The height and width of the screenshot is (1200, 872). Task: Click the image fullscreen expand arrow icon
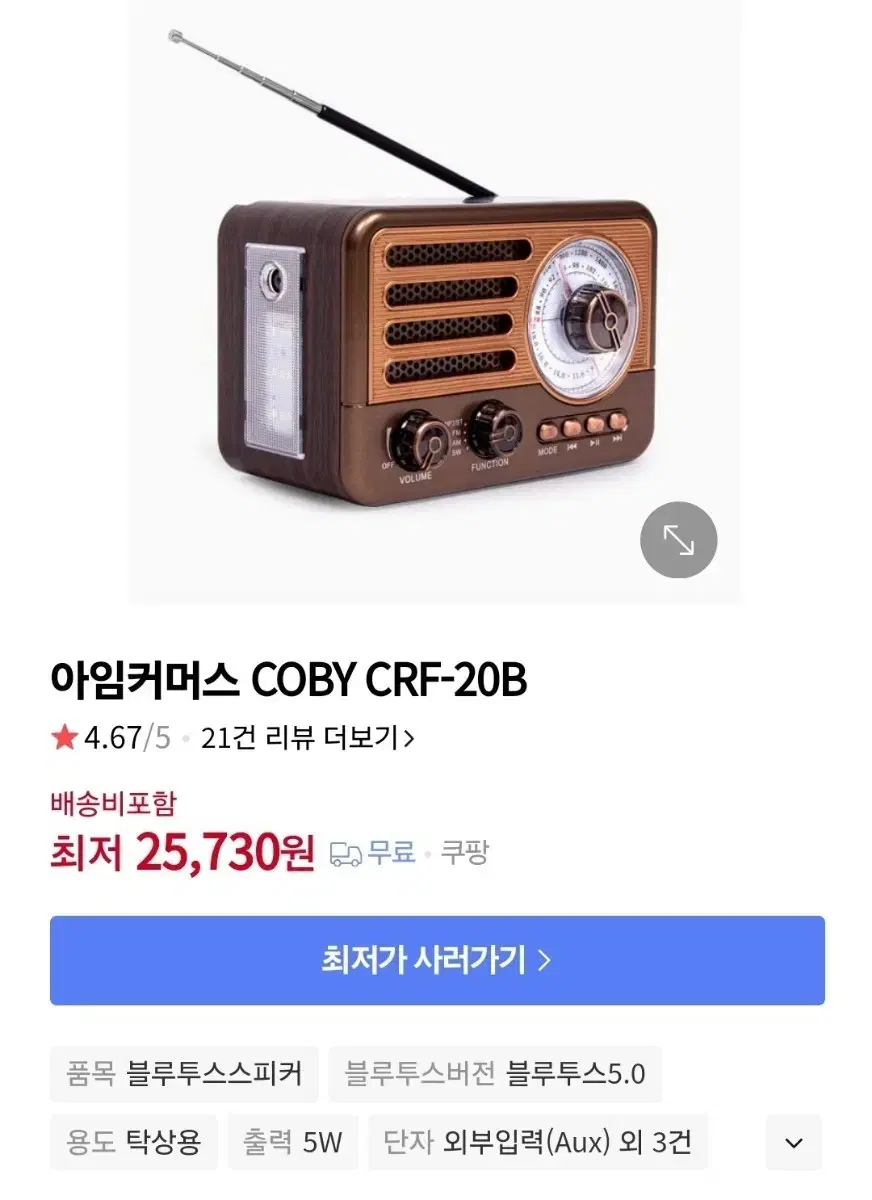pyautogui.click(x=678, y=539)
